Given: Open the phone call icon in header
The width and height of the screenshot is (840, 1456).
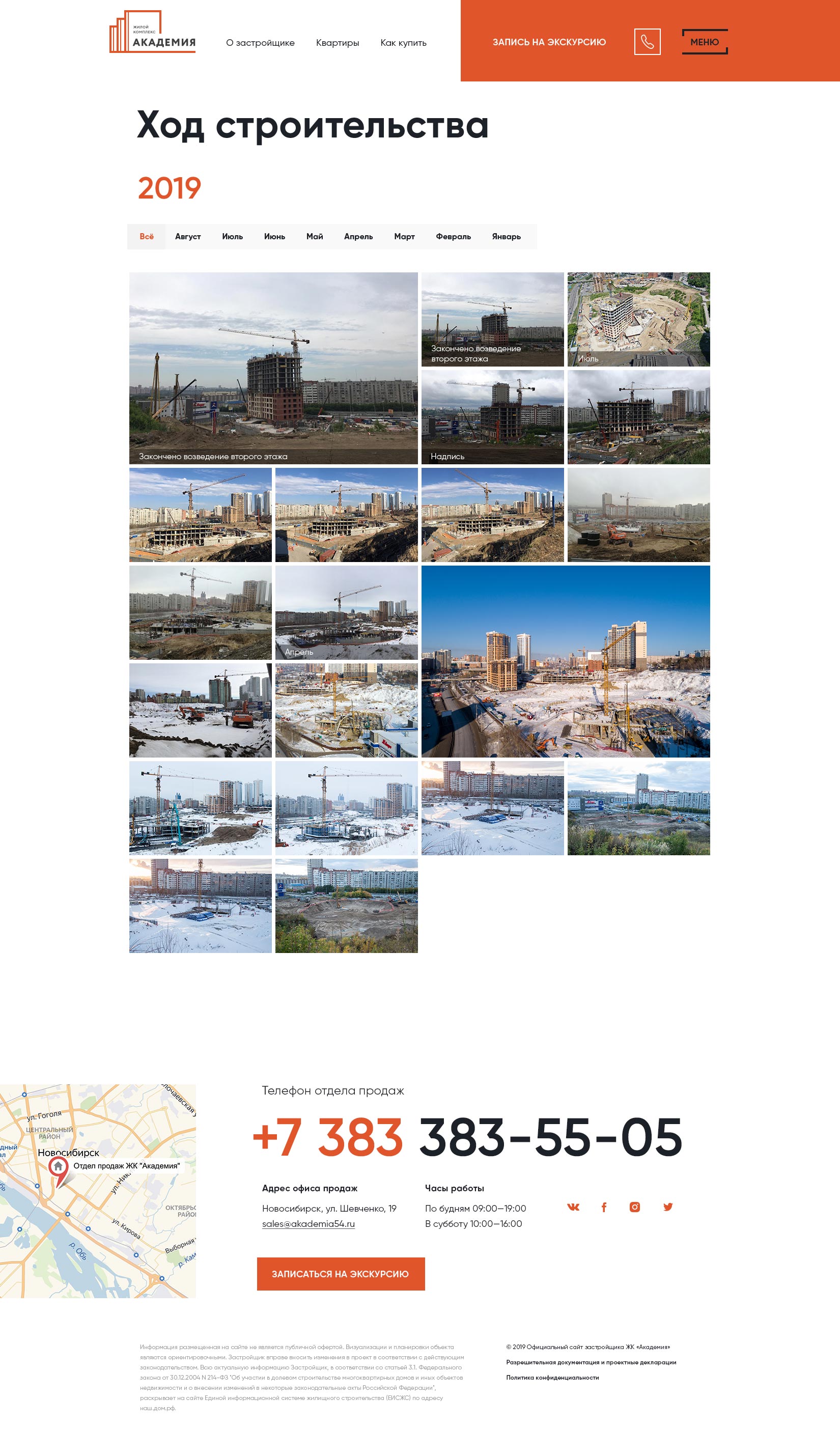Looking at the screenshot, I should tap(647, 42).
